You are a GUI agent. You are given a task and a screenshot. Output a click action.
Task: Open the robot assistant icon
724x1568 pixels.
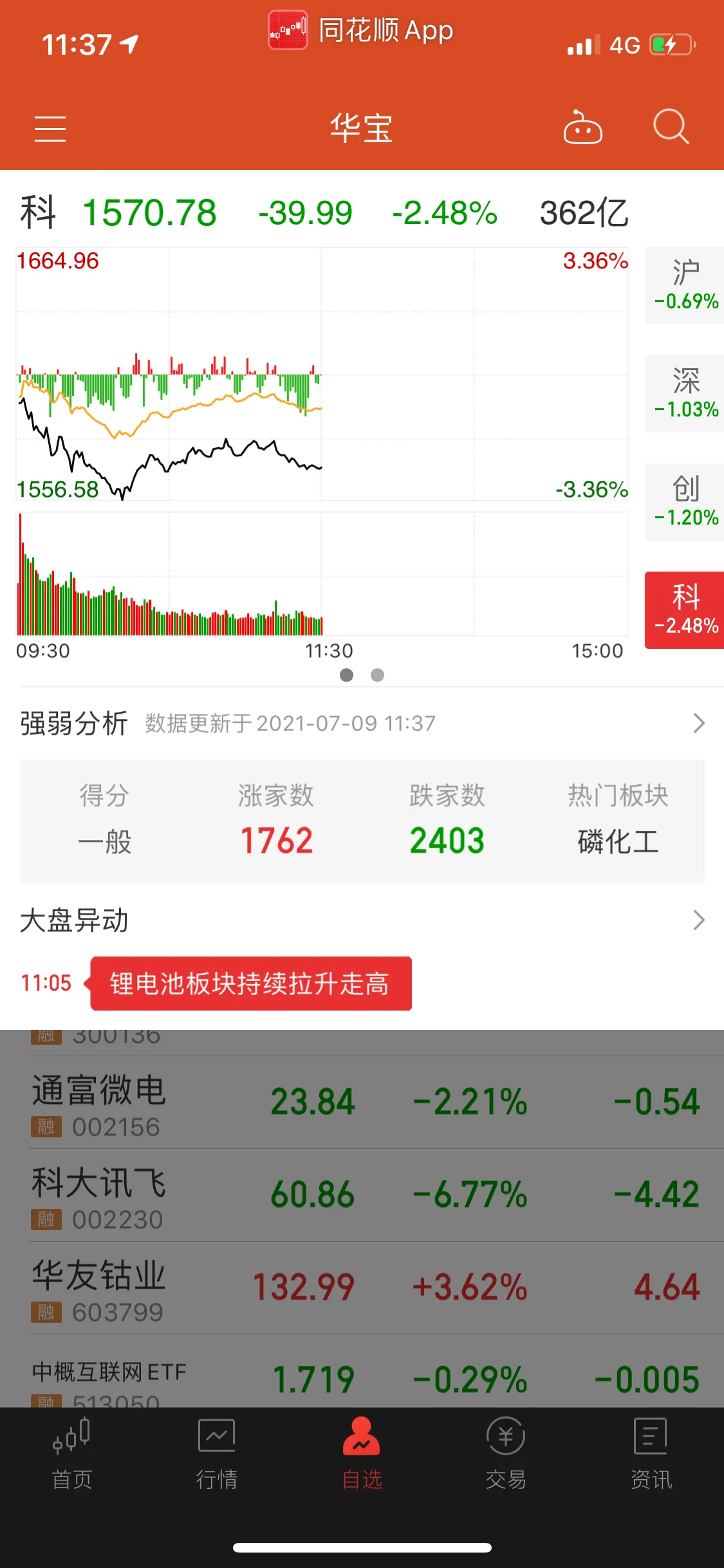click(x=582, y=127)
